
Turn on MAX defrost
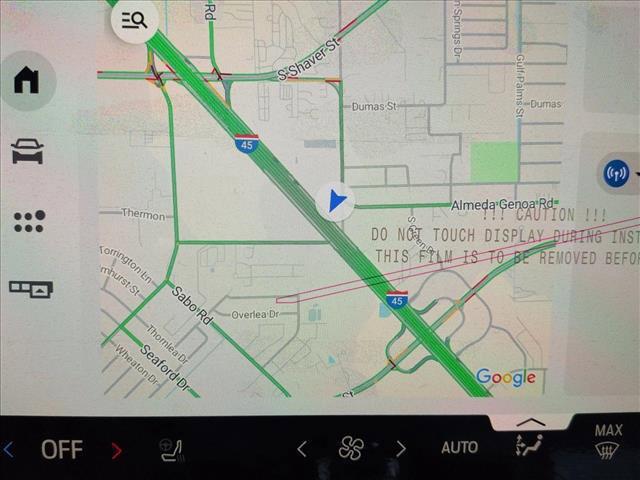click(608, 441)
